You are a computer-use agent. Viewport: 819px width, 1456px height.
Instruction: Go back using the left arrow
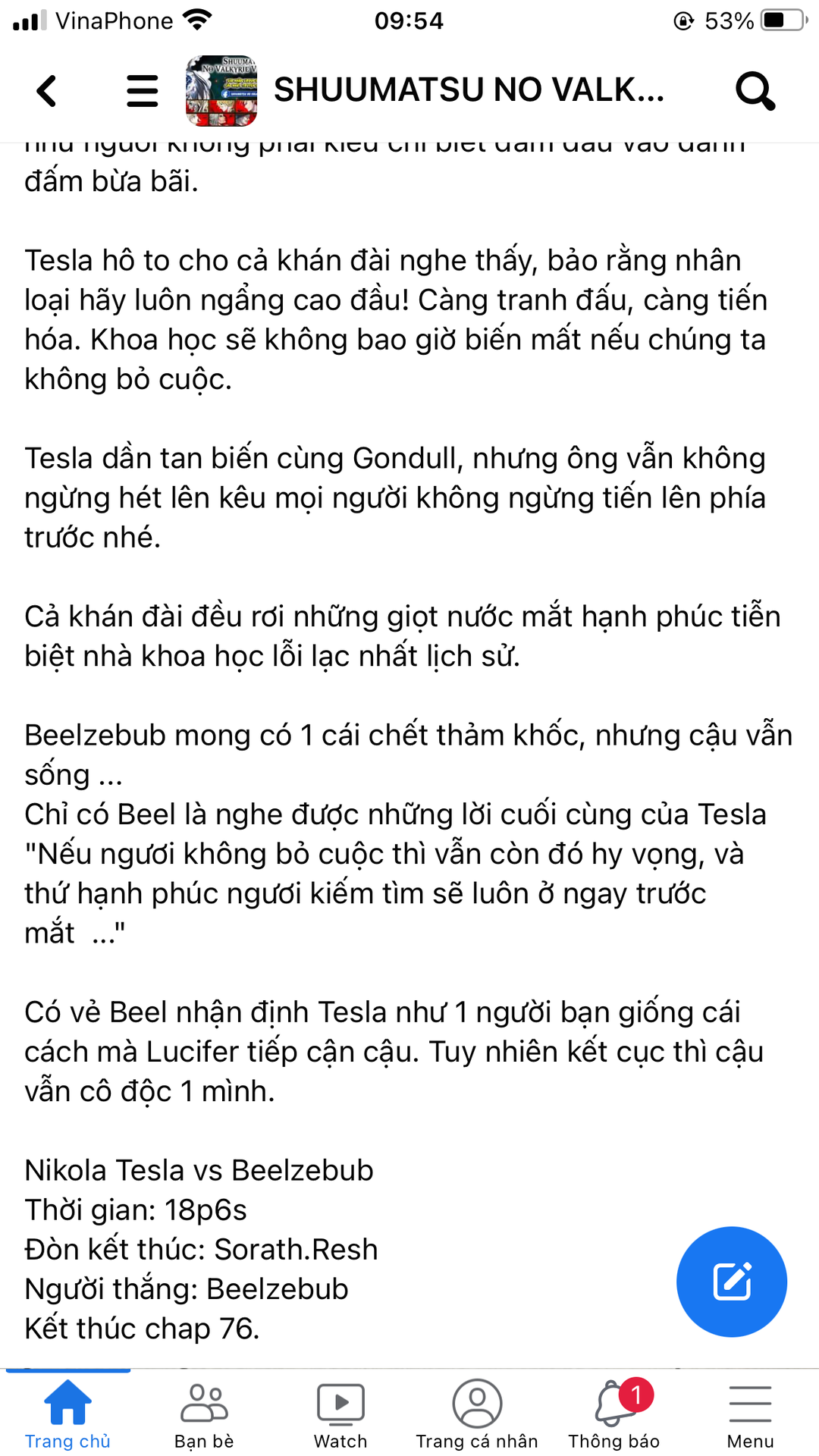pos(47,91)
